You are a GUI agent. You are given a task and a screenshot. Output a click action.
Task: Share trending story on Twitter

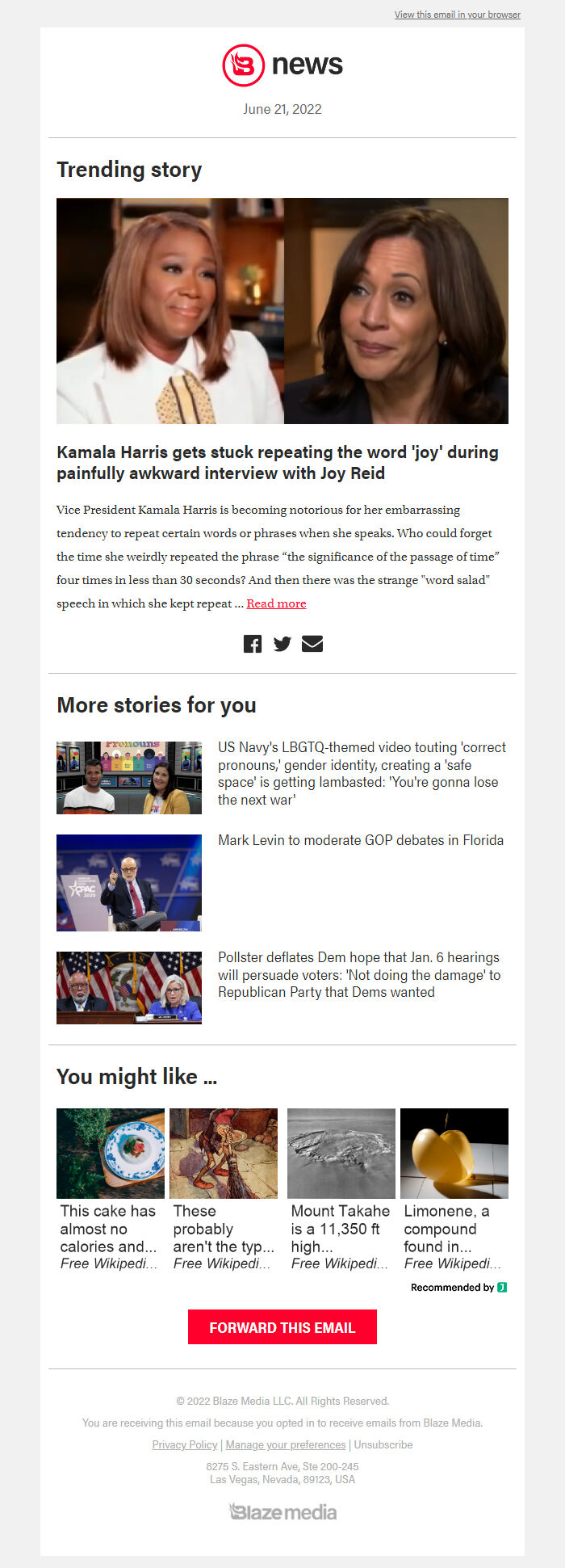tap(282, 644)
